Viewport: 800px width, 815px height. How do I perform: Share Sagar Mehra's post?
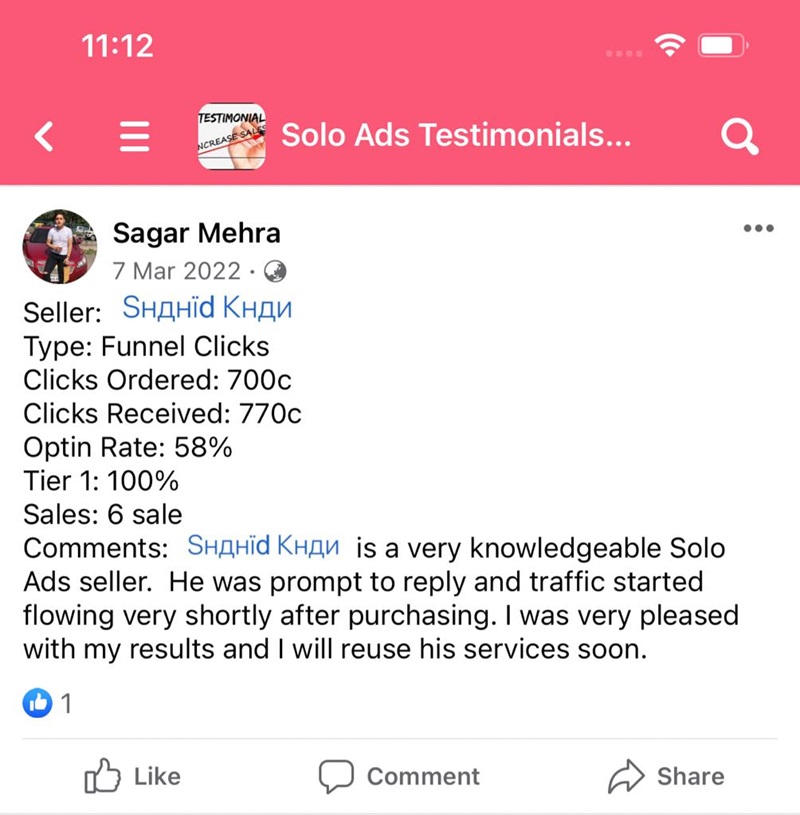(665, 776)
